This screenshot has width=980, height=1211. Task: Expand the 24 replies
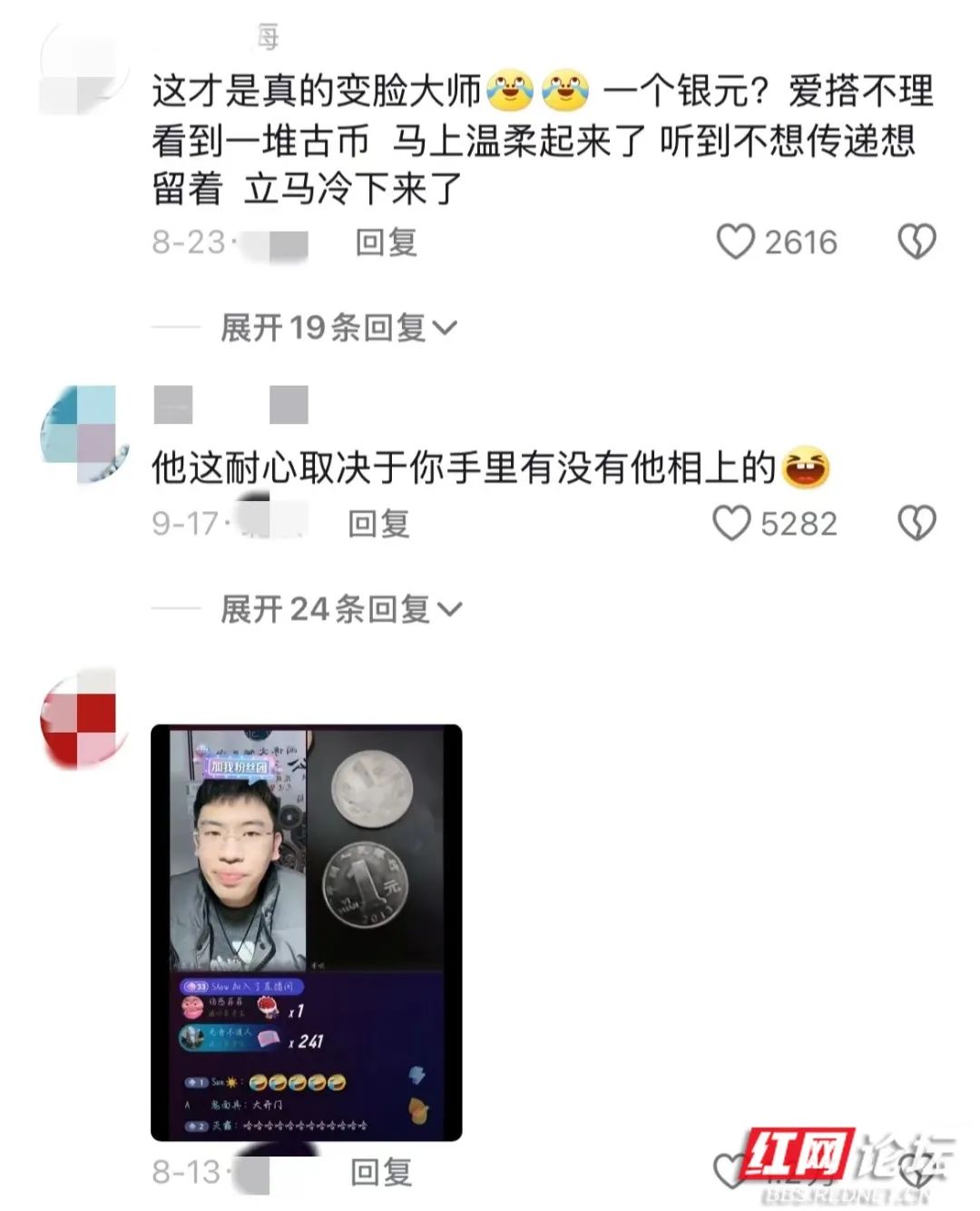[341, 609]
